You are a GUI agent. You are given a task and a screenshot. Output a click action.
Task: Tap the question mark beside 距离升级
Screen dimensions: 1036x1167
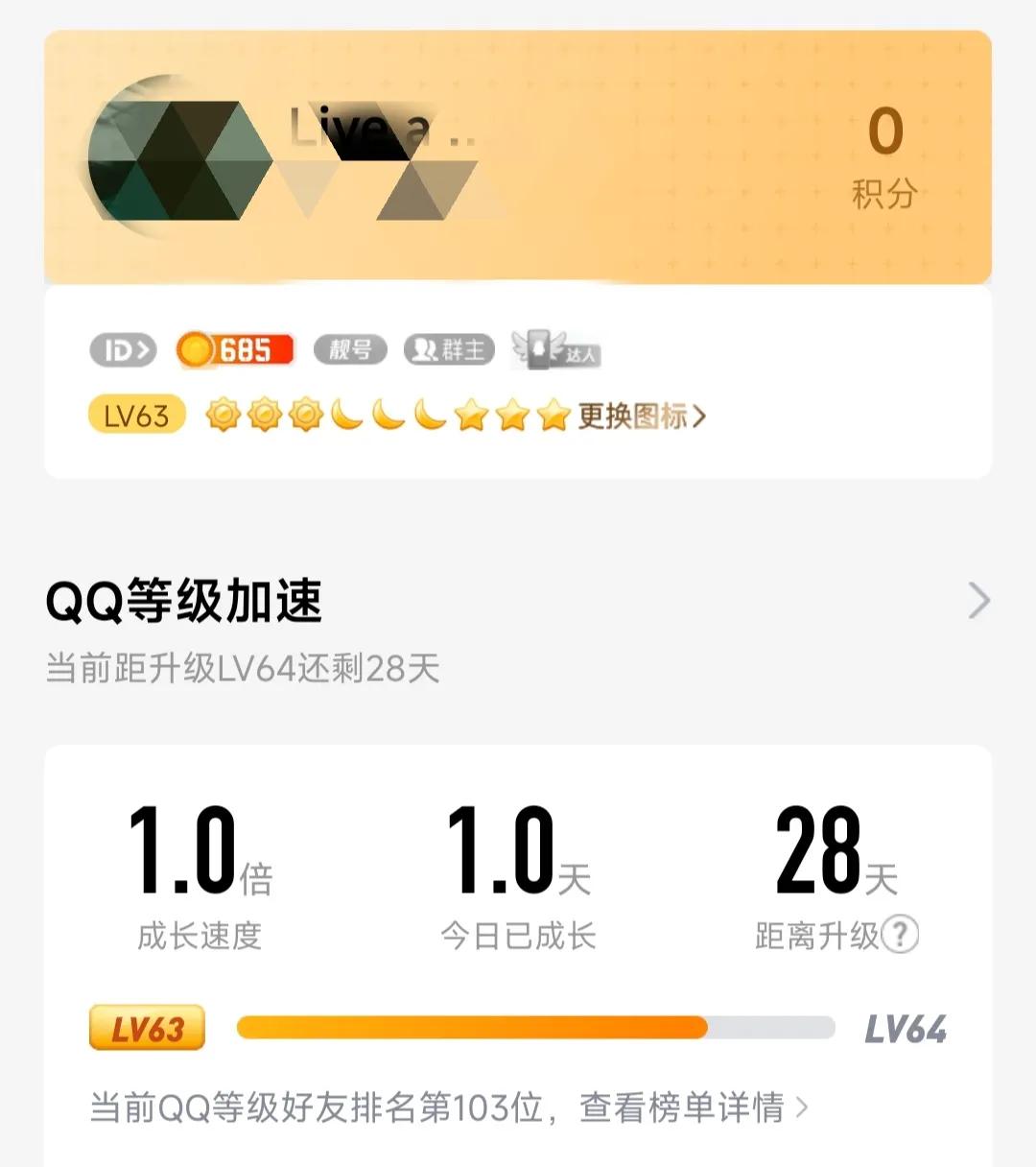pyautogui.click(x=900, y=934)
